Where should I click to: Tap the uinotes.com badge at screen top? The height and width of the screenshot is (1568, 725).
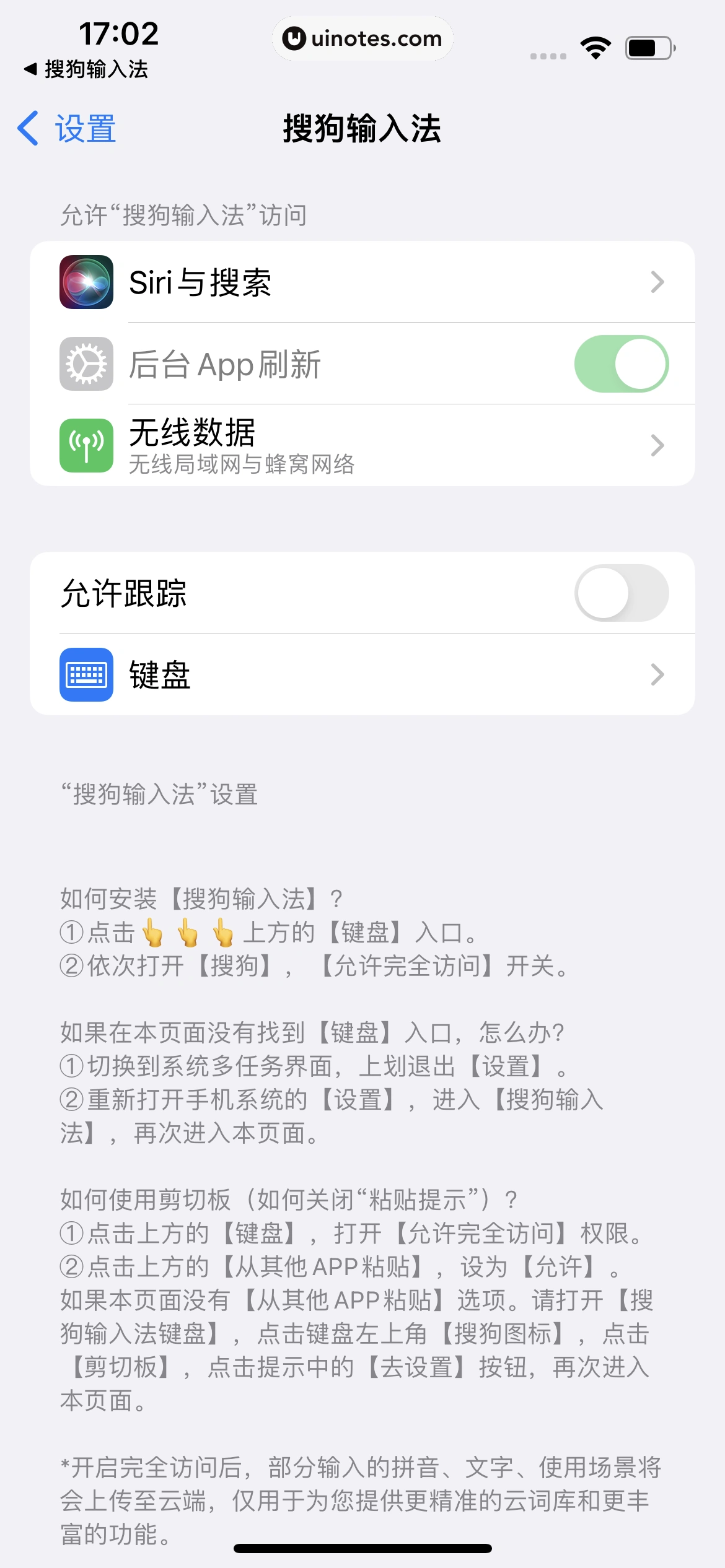pos(362,38)
